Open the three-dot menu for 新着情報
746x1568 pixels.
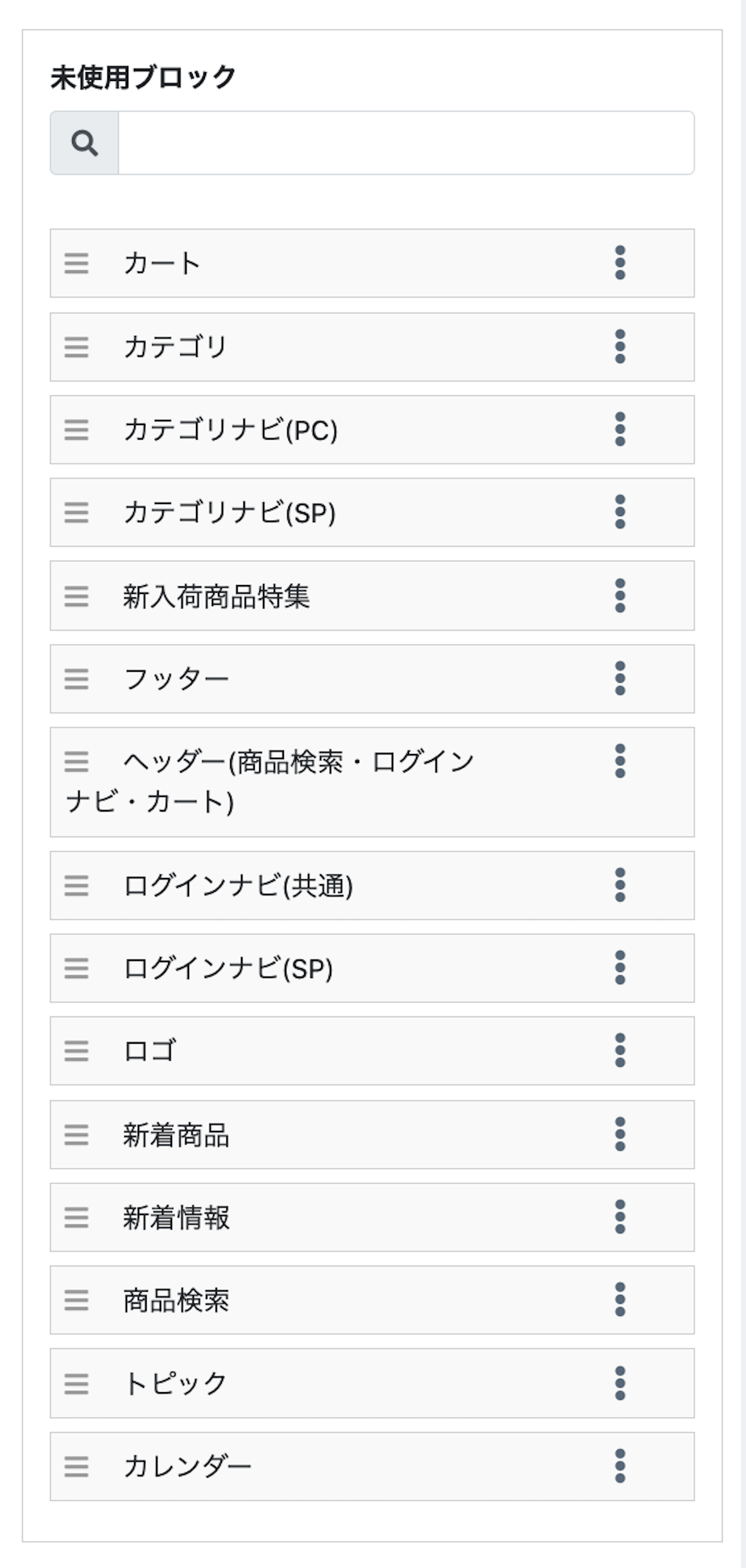click(620, 1216)
